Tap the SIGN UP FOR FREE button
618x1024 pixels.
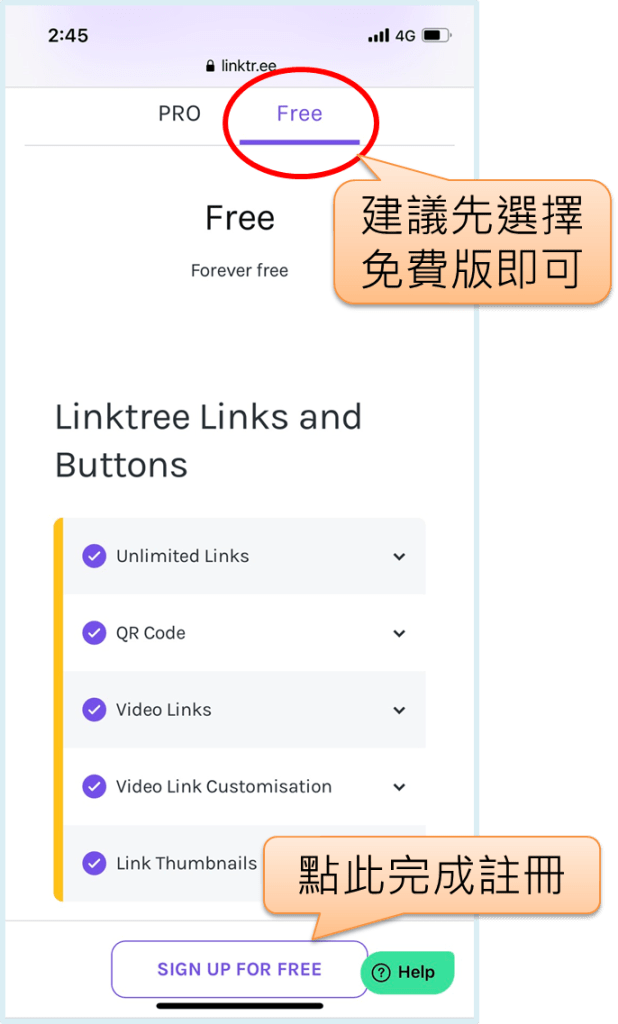(239, 969)
